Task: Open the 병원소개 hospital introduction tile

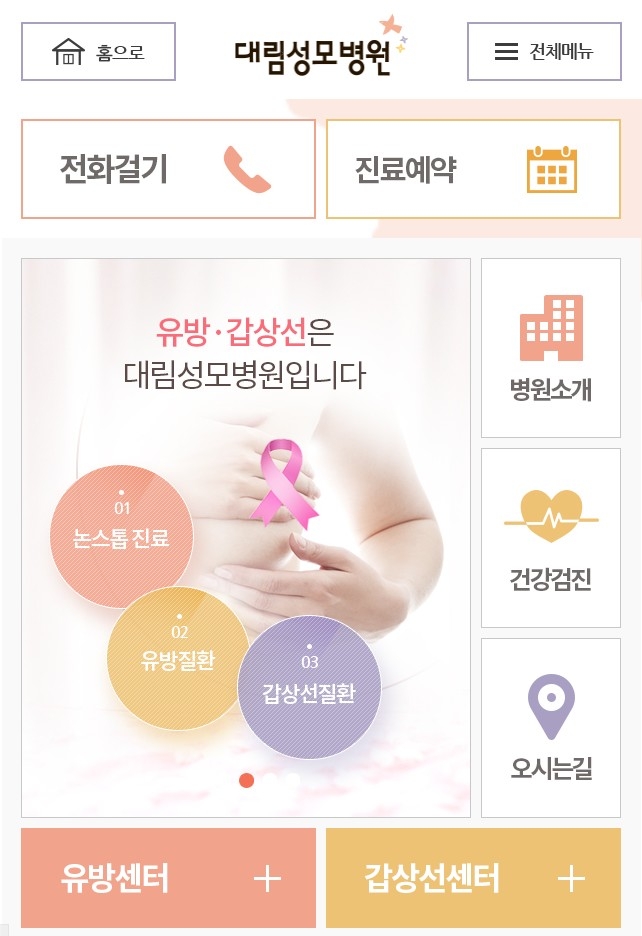Action: (550, 348)
